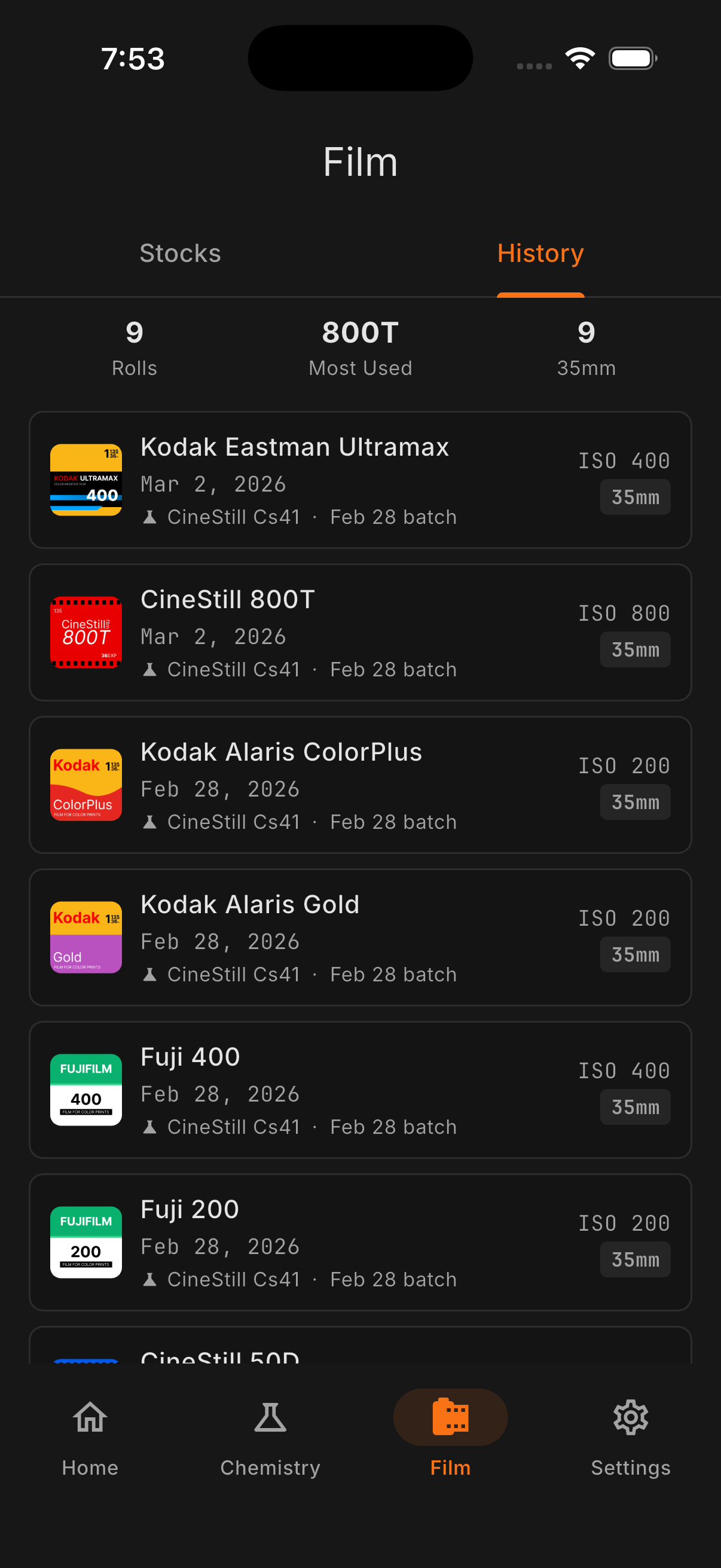721x1568 pixels.
Task: Tap the Film tab in bottom bar
Action: coord(450,1436)
